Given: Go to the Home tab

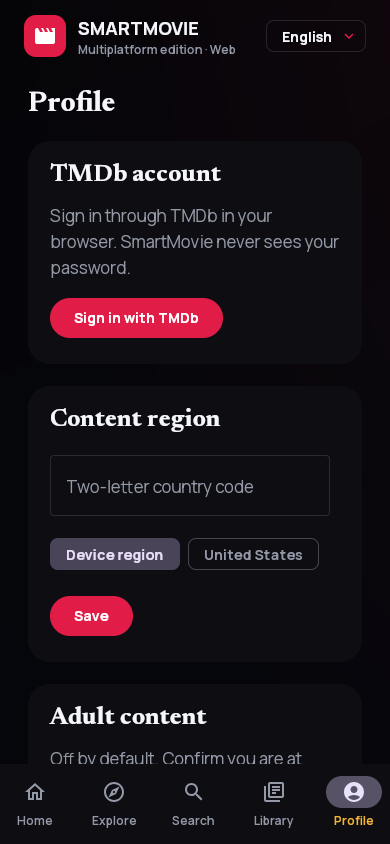Looking at the screenshot, I should click(35, 803).
